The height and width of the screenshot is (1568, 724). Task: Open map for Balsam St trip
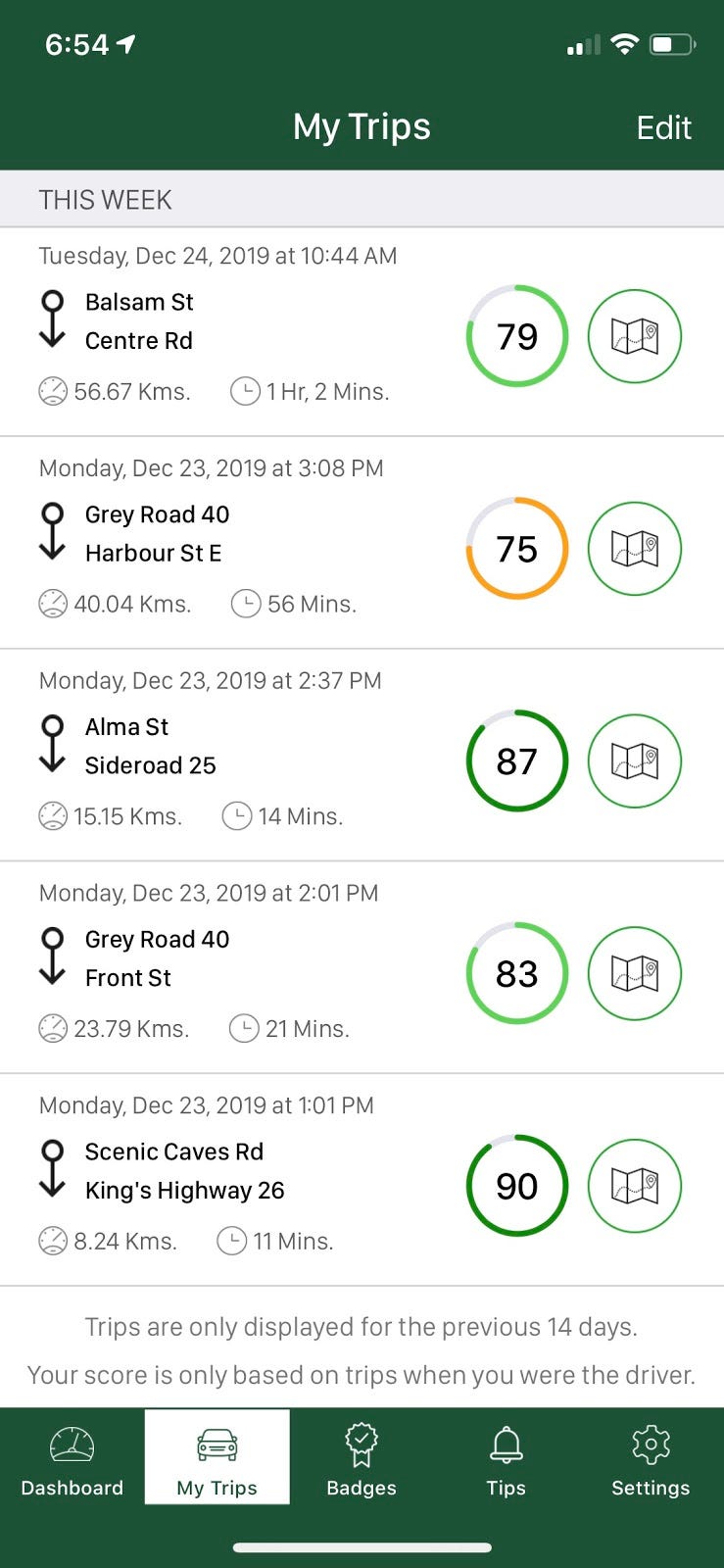coord(635,336)
